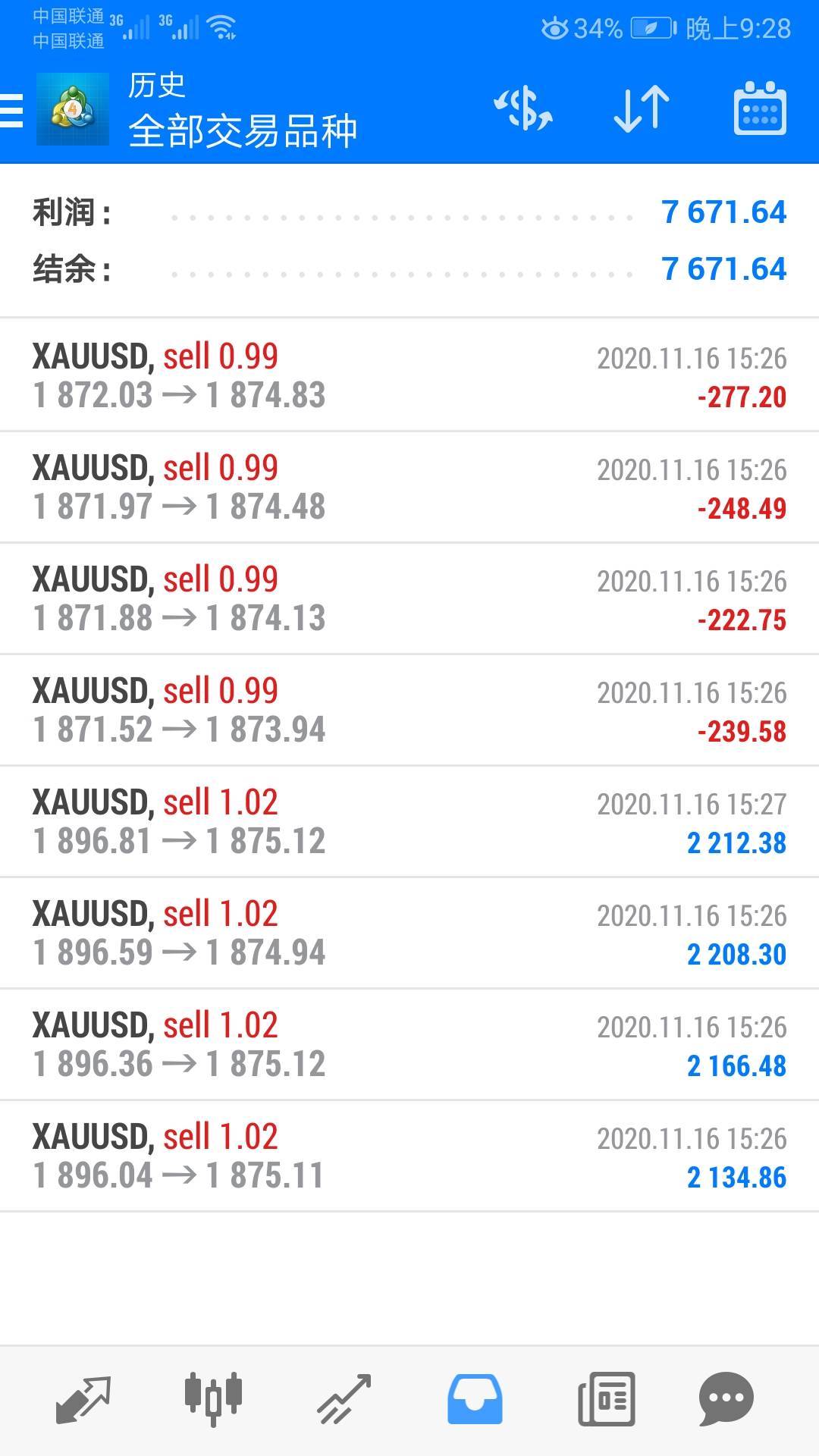The image size is (819, 1456).
Task: Go to the trade tab with trend arrow
Action: point(344,1399)
